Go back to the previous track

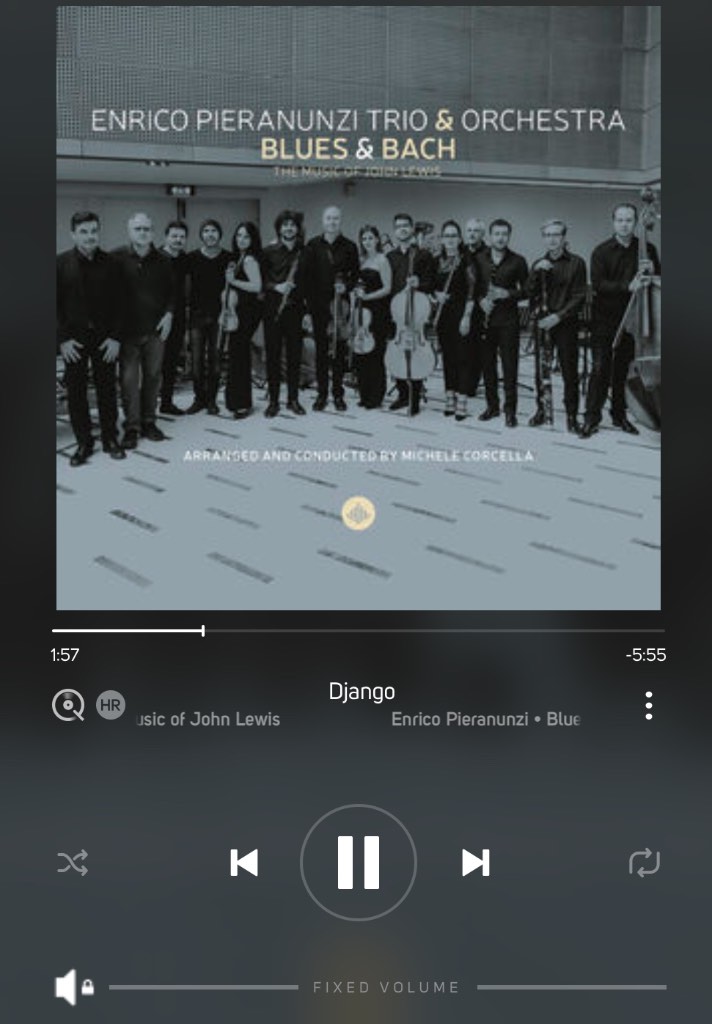(243, 862)
